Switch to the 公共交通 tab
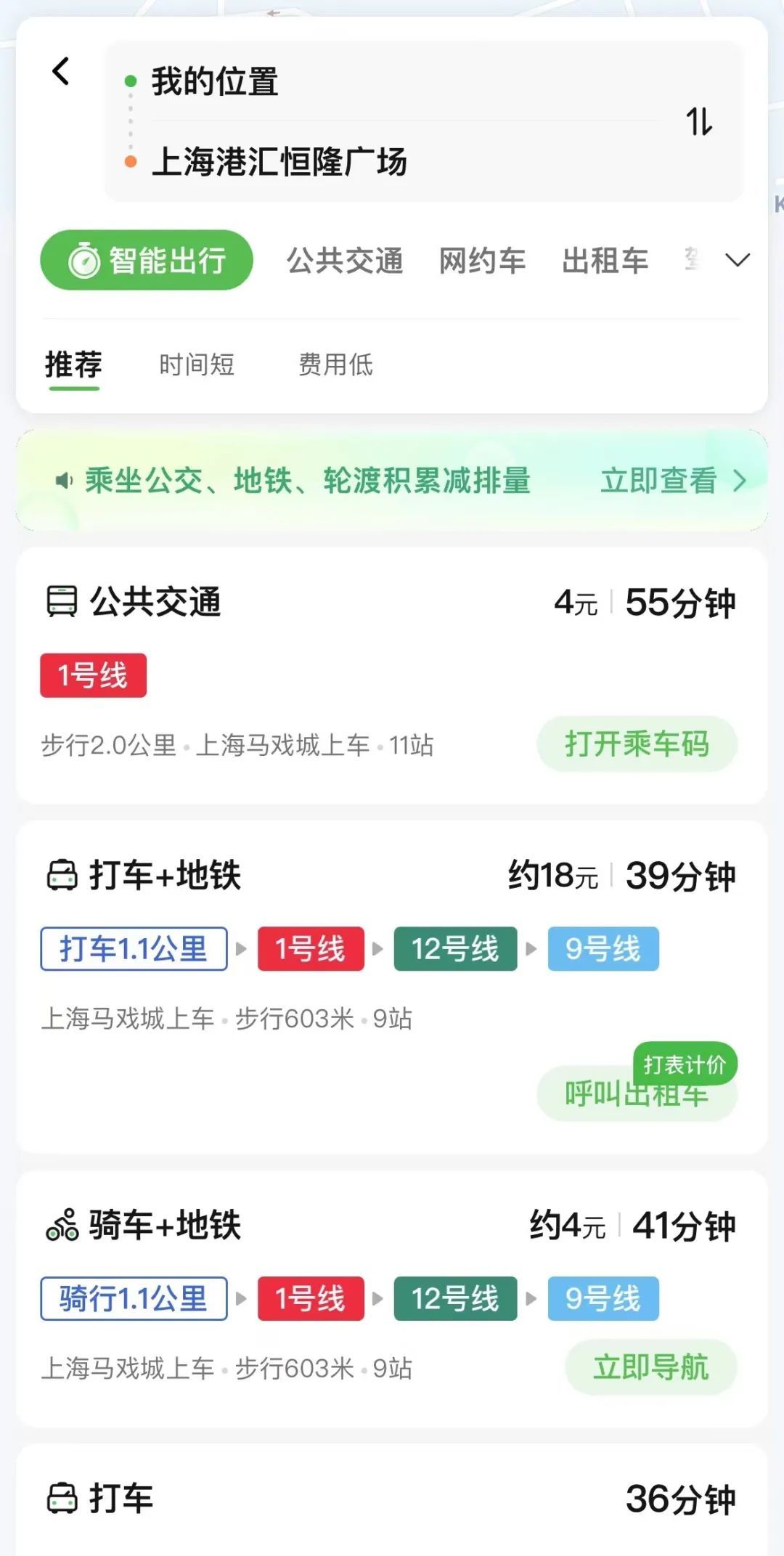The image size is (784, 1556). coord(345,261)
